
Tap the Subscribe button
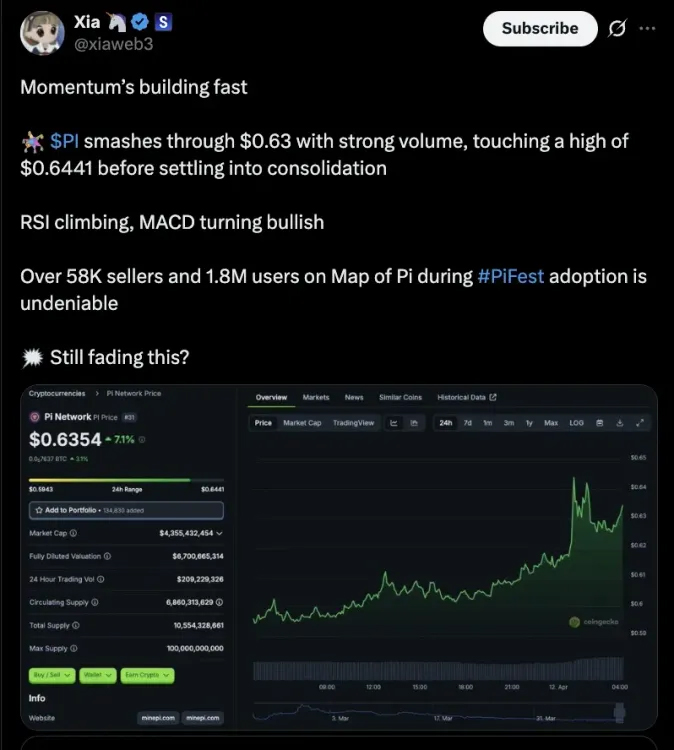(x=540, y=28)
